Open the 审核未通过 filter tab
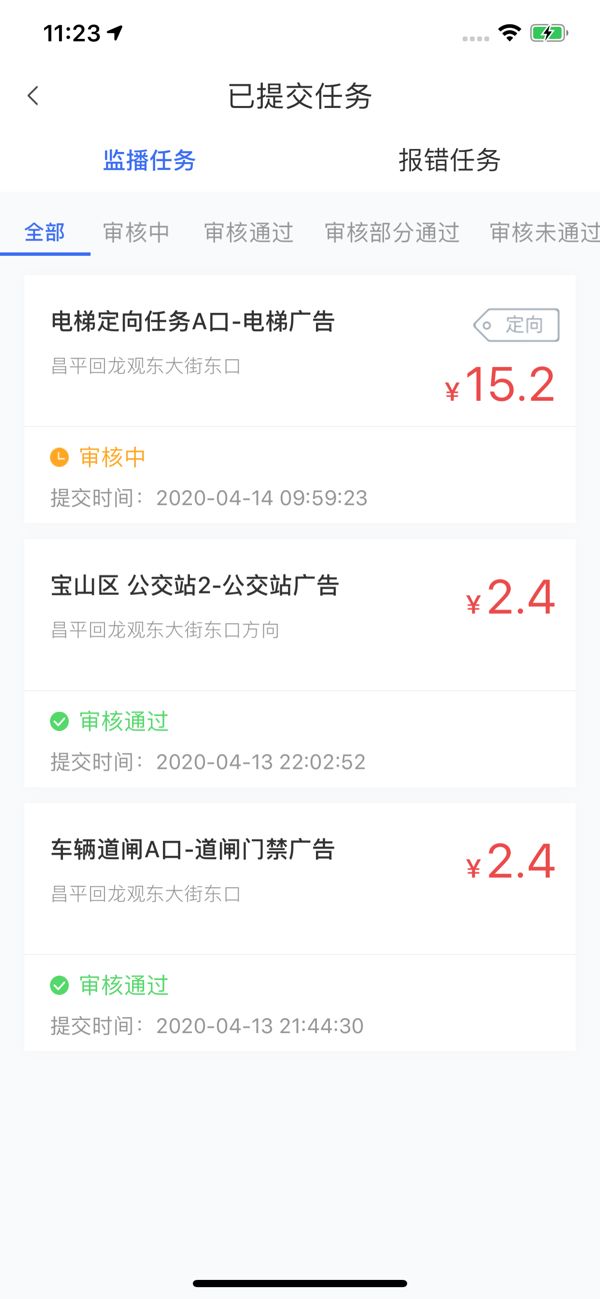This screenshot has height=1299, width=600. pyautogui.click(x=544, y=233)
